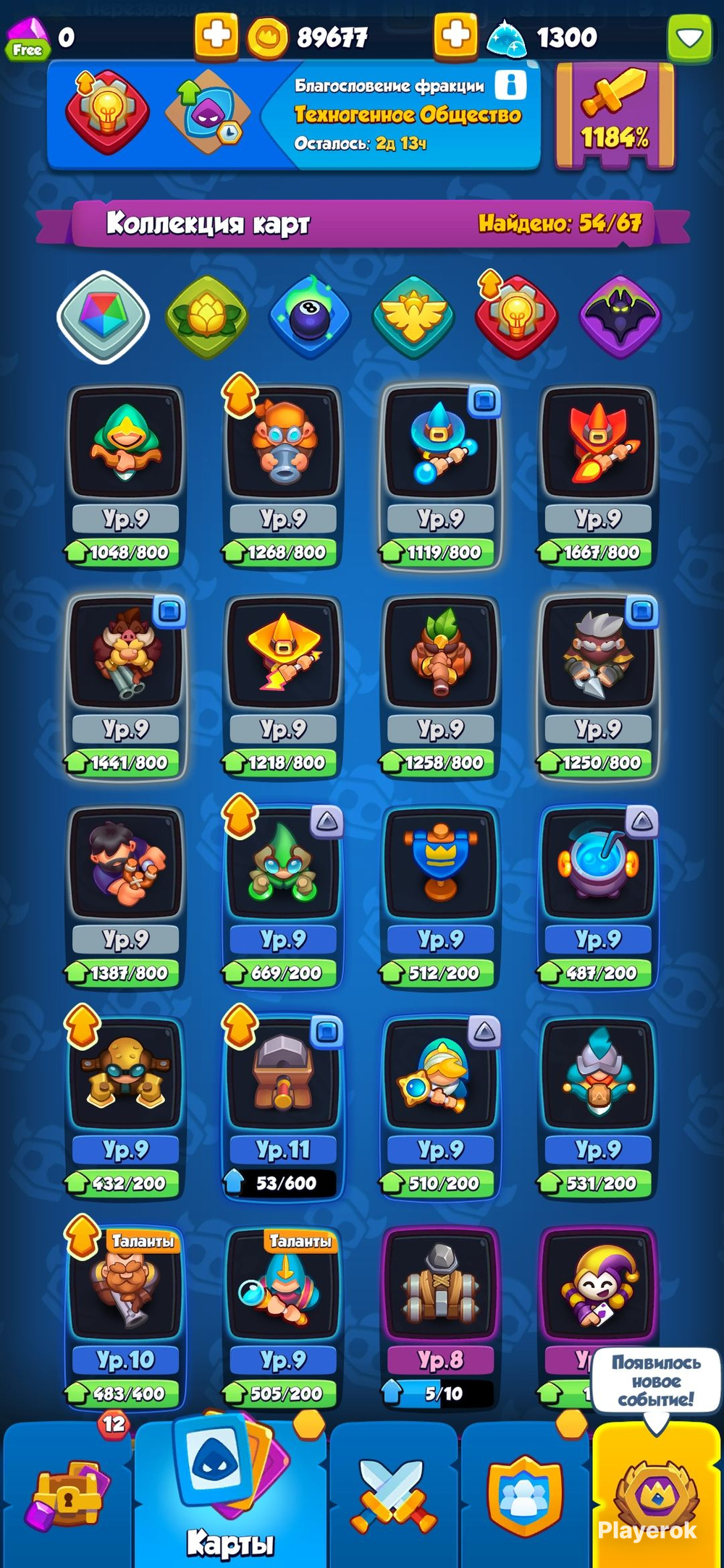Image resolution: width=724 pixels, height=1568 pixels.
Task: Filter cards by the 8-ball faction
Action: coord(311,317)
